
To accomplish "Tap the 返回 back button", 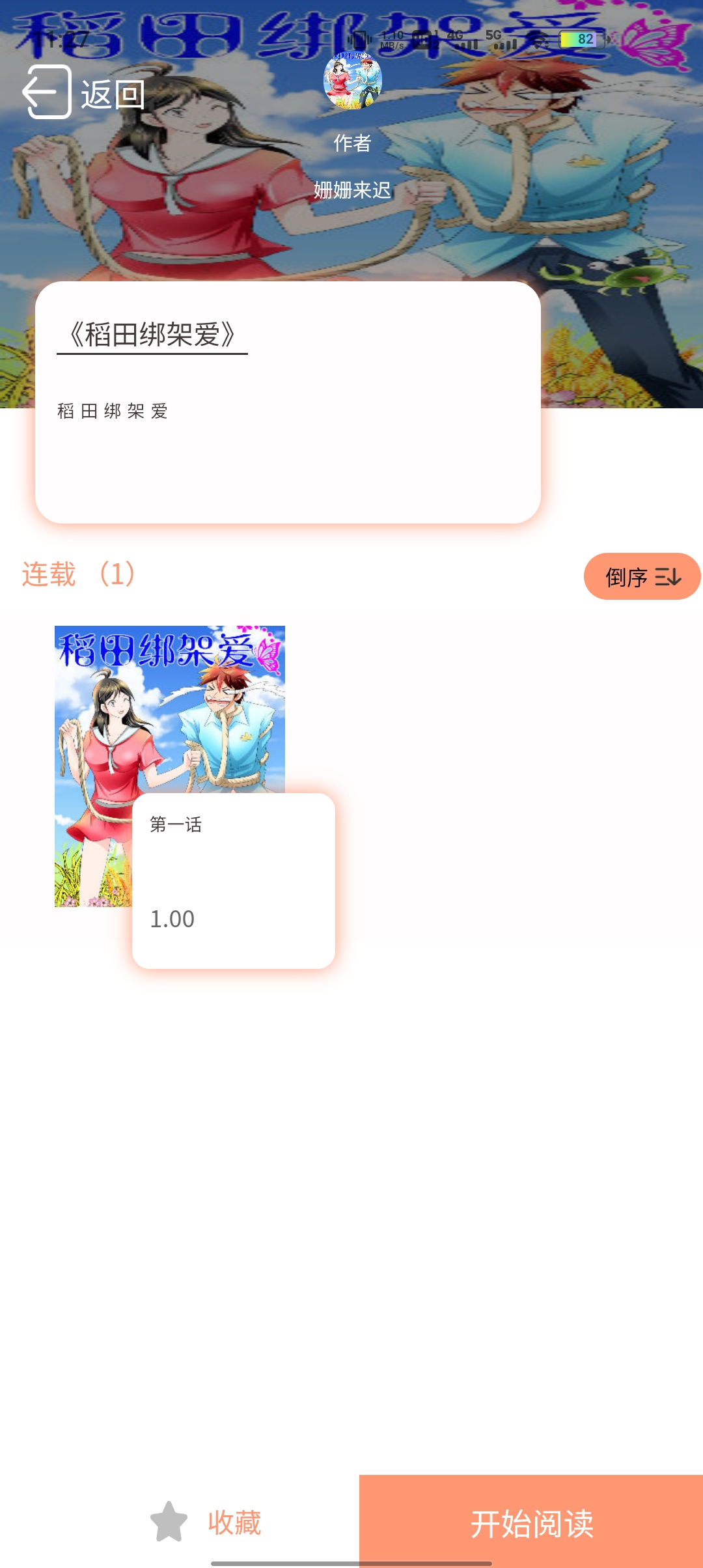I will 83,93.
